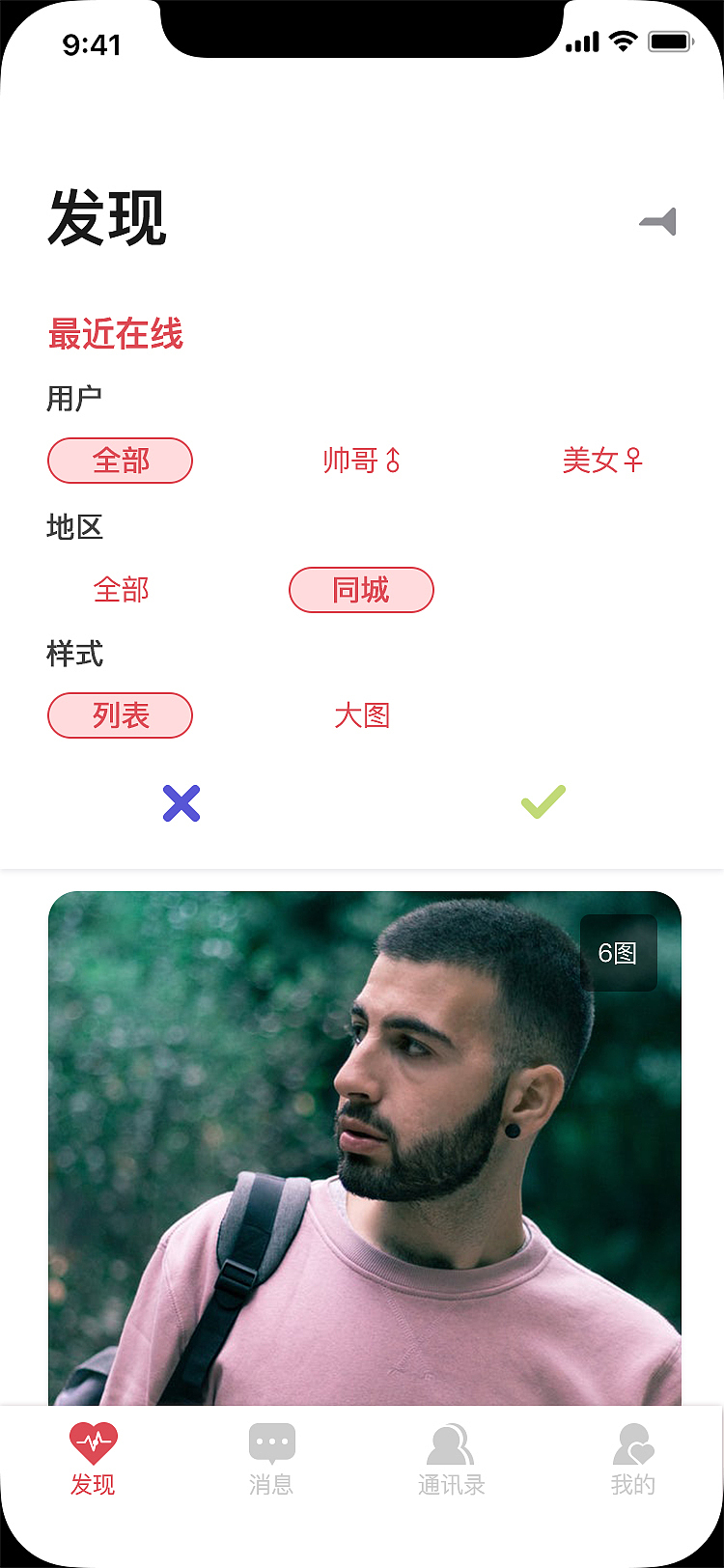The width and height of the screenshot is (724, 1568).
Task: Select 帅哥♂ user filter
Action: pyautogui.click(x=360, y=461)
